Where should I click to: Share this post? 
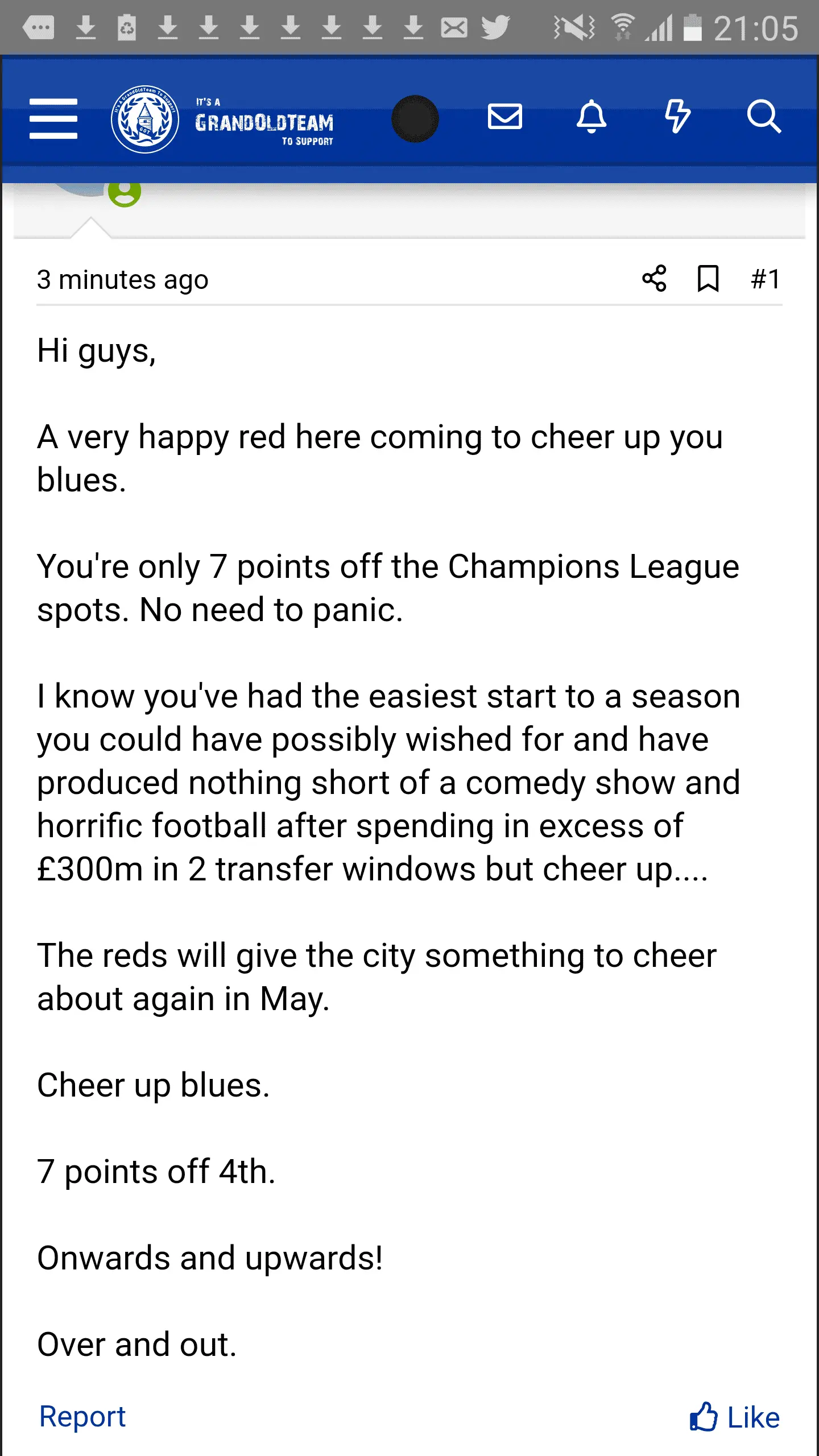[654, 279]
